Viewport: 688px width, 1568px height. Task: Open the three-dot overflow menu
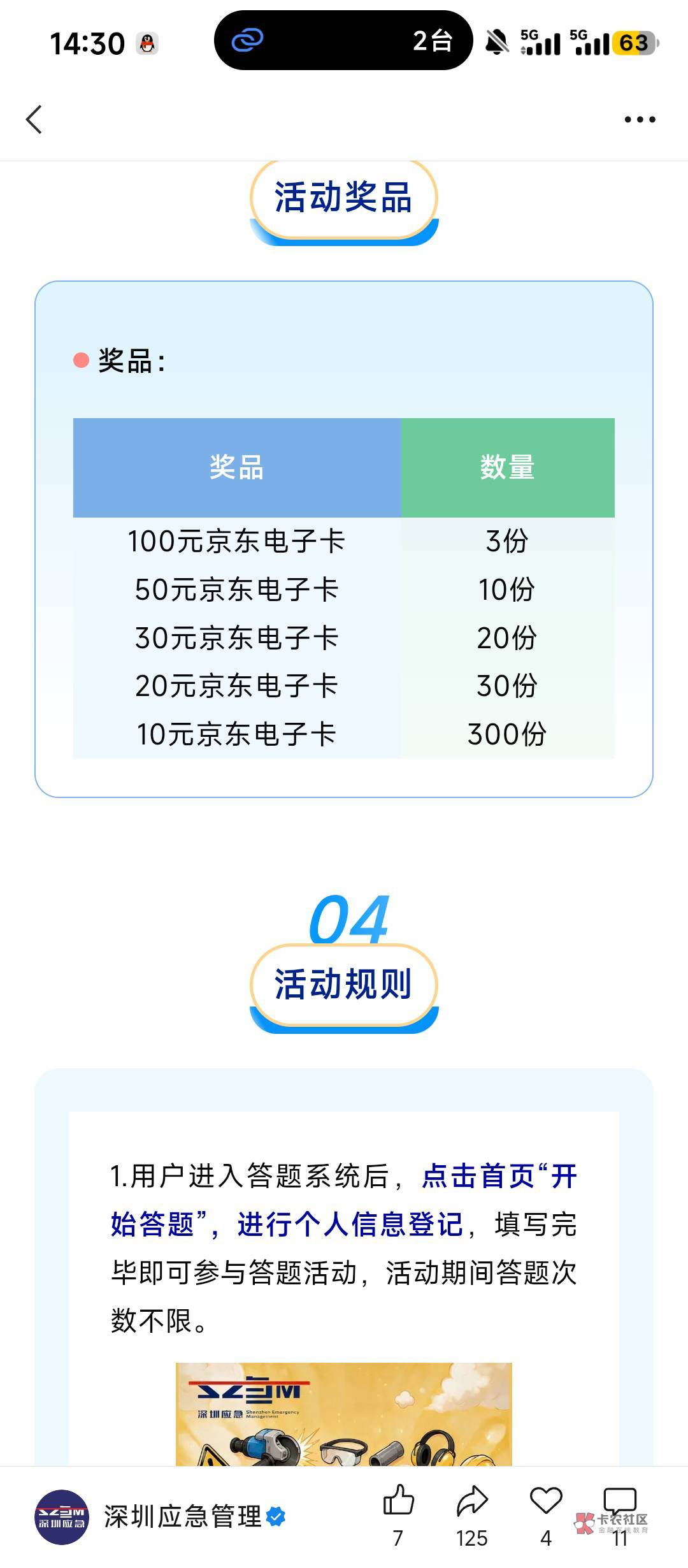click(x=640, y=119)
